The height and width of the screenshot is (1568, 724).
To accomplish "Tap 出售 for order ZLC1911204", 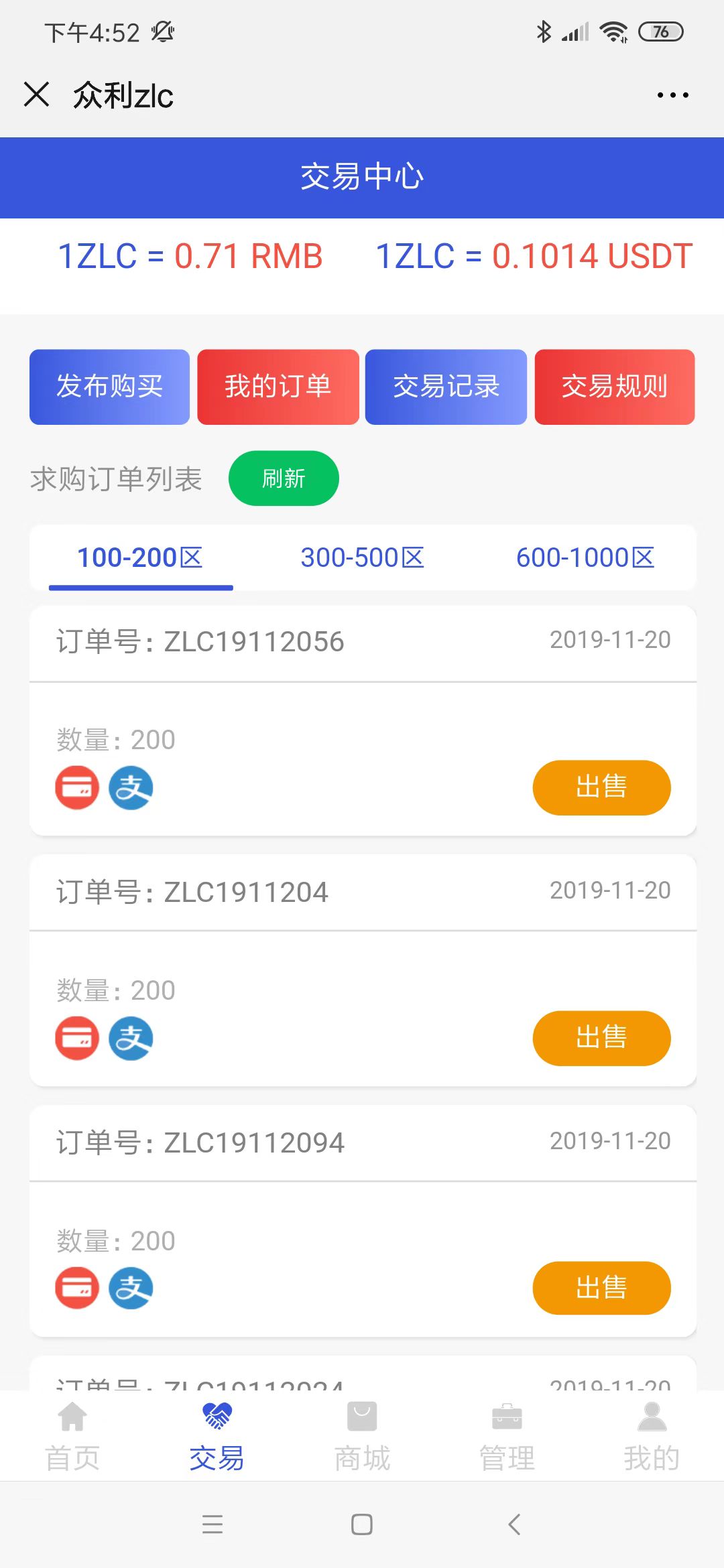I will click(x=601, y=1038).
